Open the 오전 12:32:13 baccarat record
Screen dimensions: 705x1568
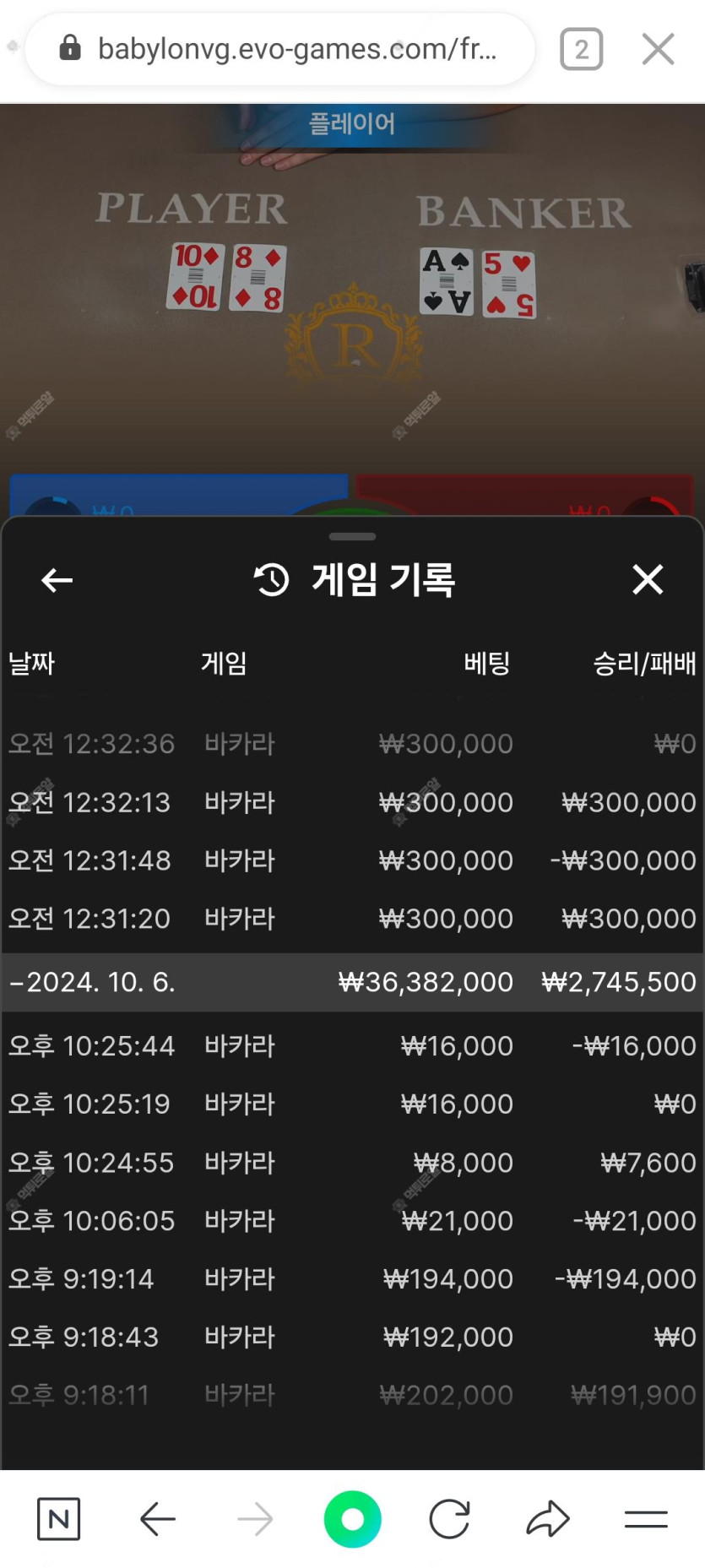pos(352,802)
